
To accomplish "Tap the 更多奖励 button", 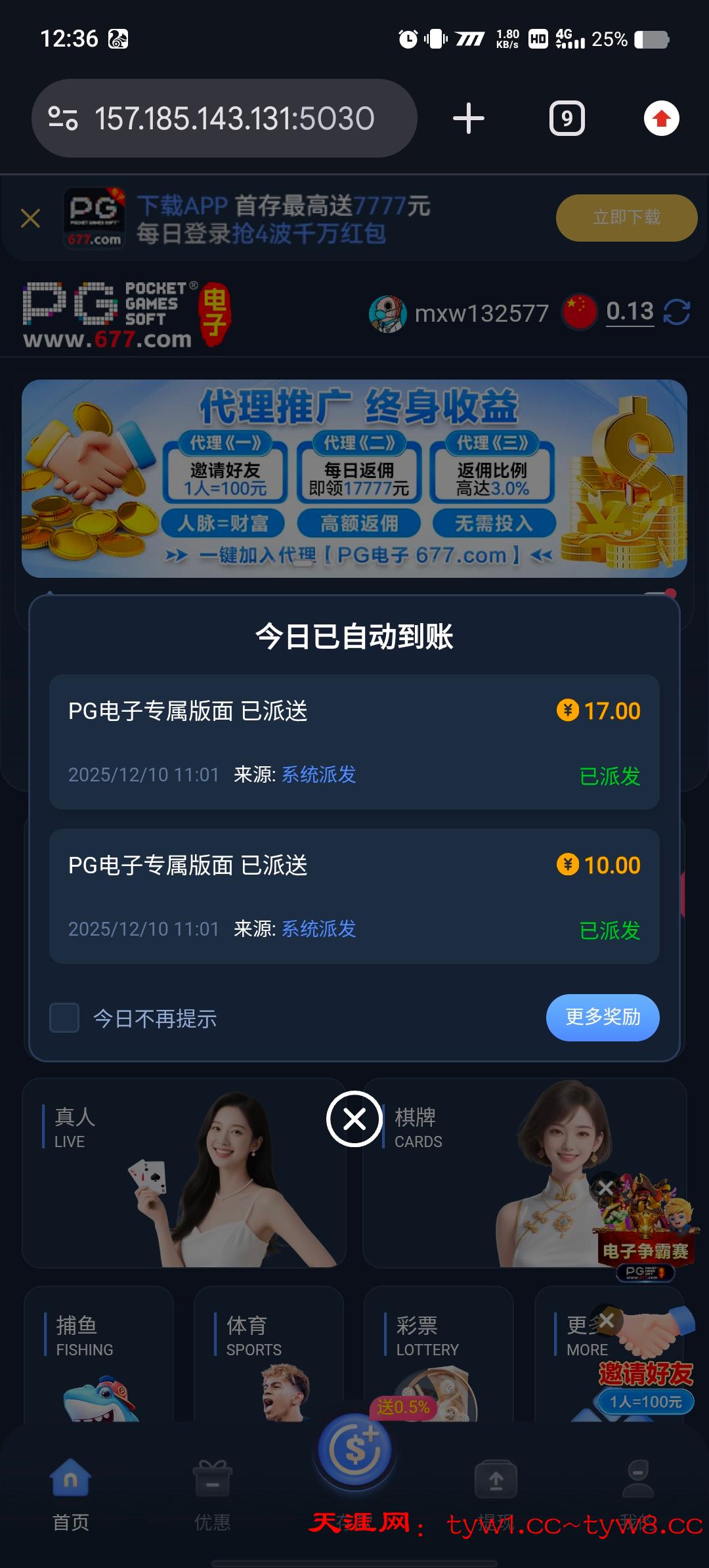I will click(602, 1017).
